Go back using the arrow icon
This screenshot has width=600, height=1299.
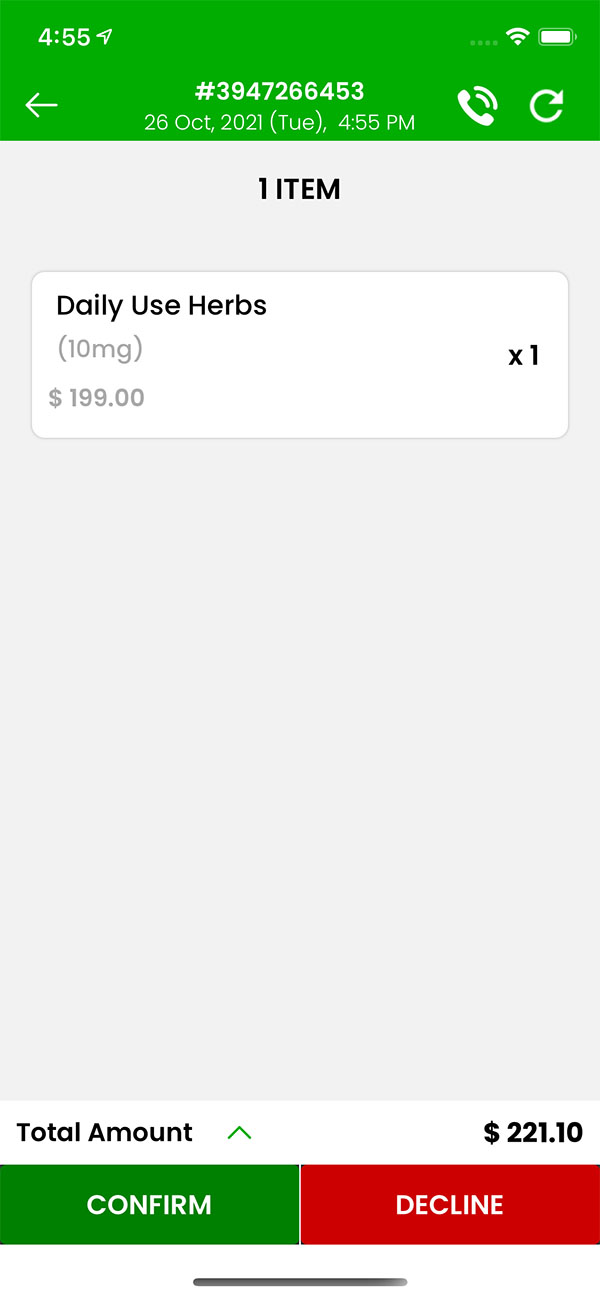[x=42, y=105]
